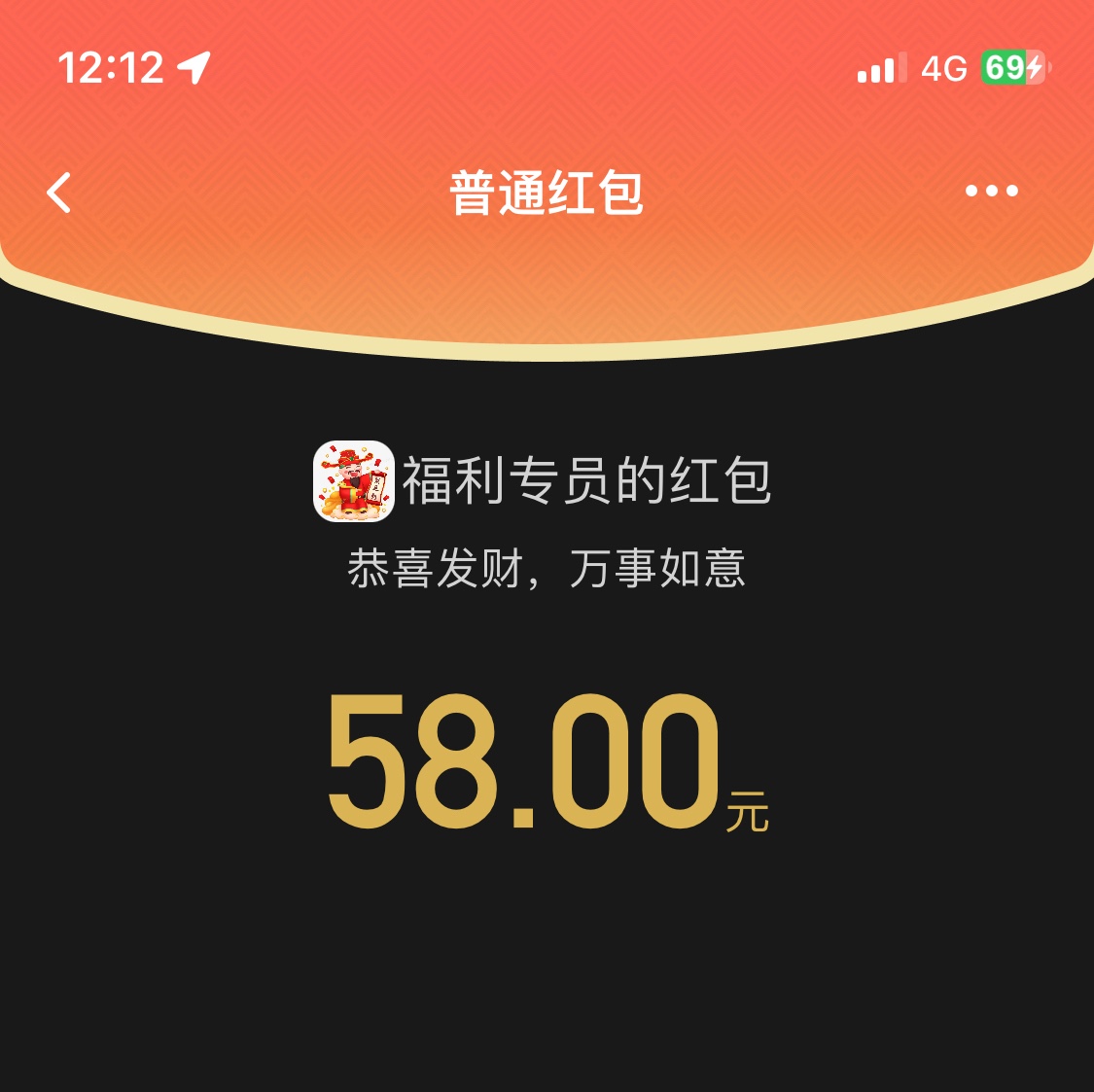Viewport: 1094px width, 1092px height.
Task: Open the three-dot more options menu
Action: [991, 192]
